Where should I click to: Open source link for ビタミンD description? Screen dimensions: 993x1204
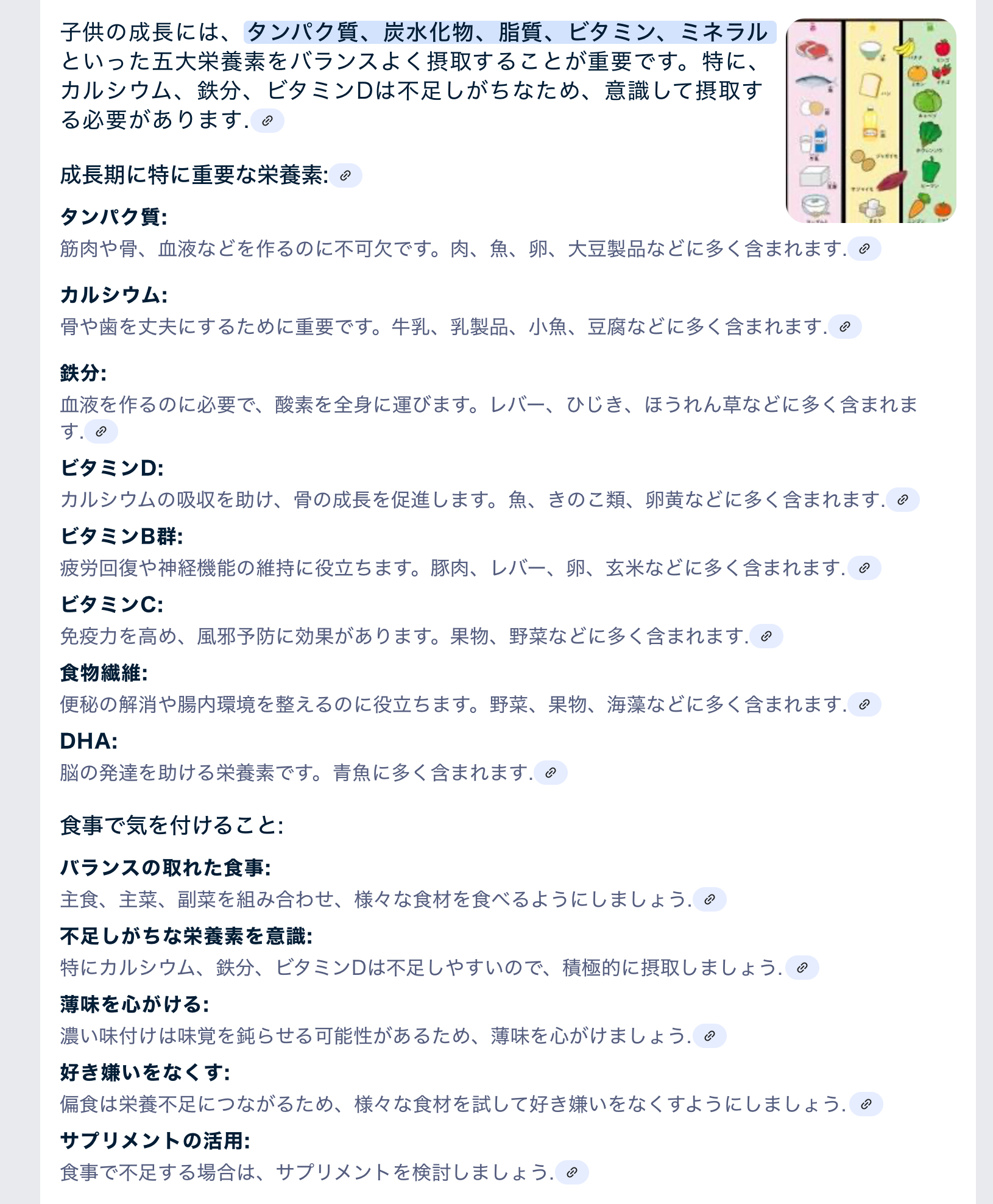click(903, 500)
